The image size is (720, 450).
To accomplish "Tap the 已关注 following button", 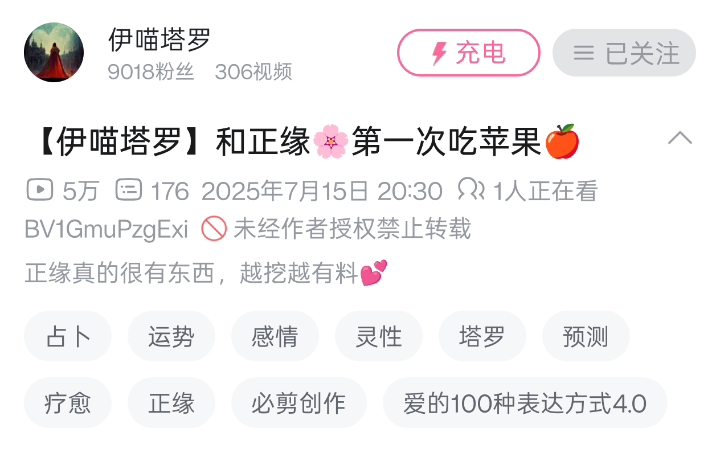I will coord(624,53).
